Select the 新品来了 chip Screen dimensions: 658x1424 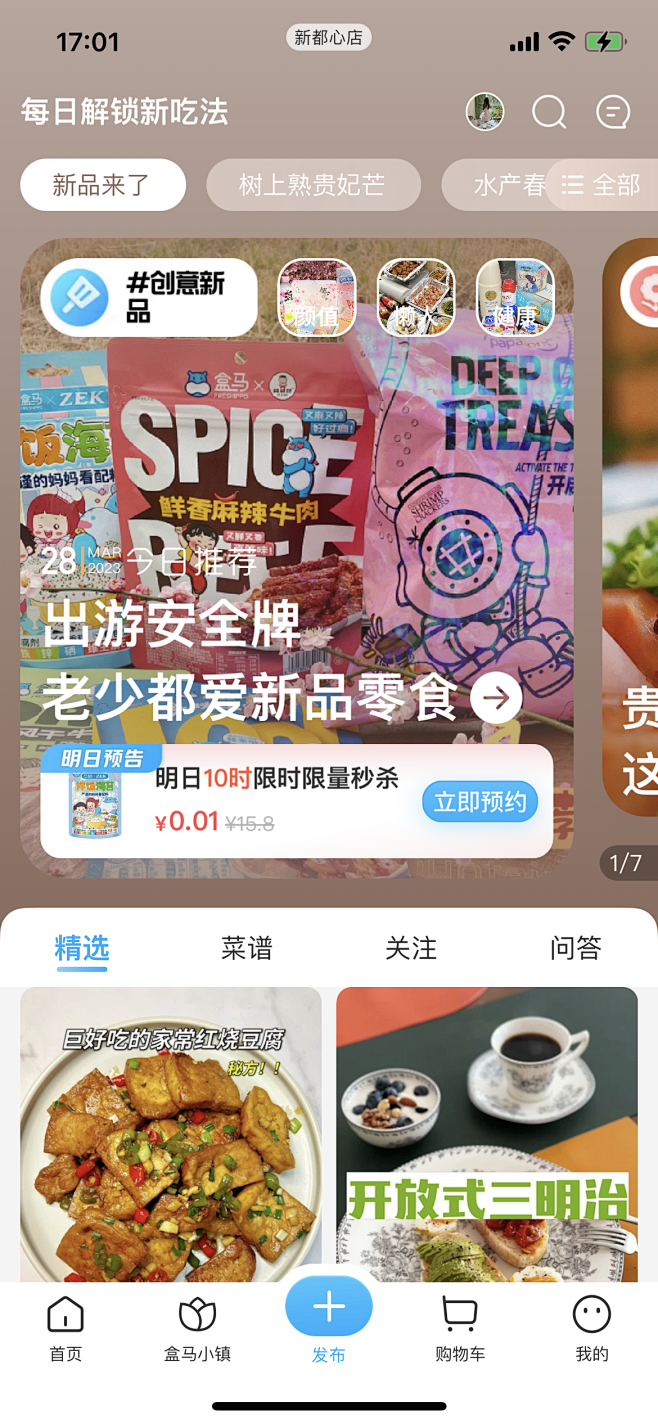102,185
